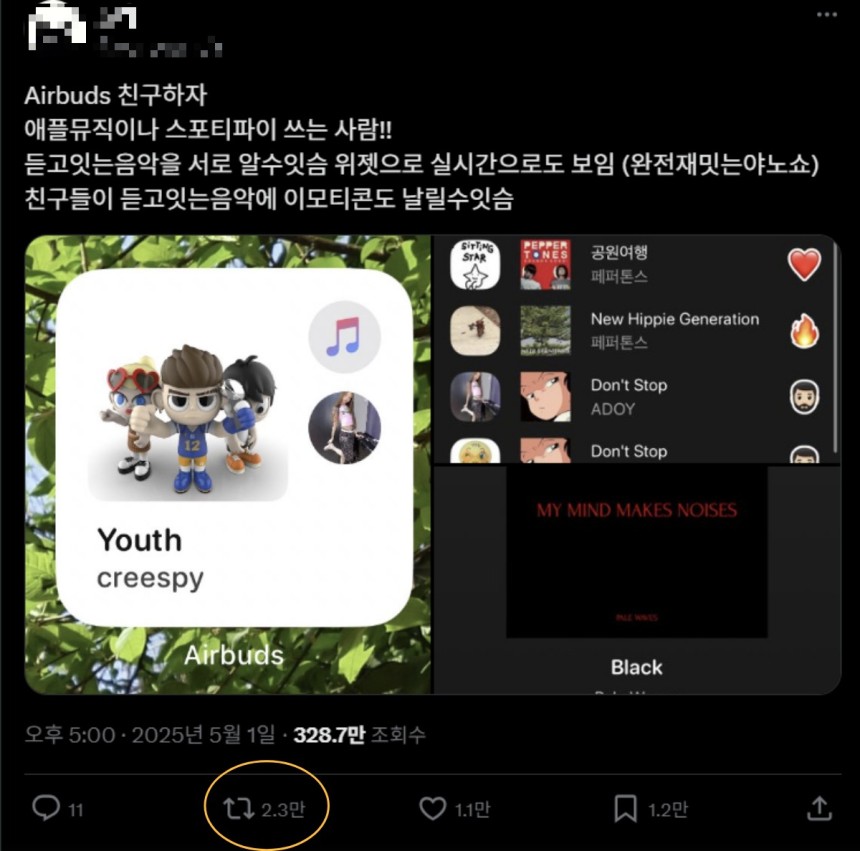This screenshot has width=860, height=851.
Task: Open the song list image
Action: 637,349
